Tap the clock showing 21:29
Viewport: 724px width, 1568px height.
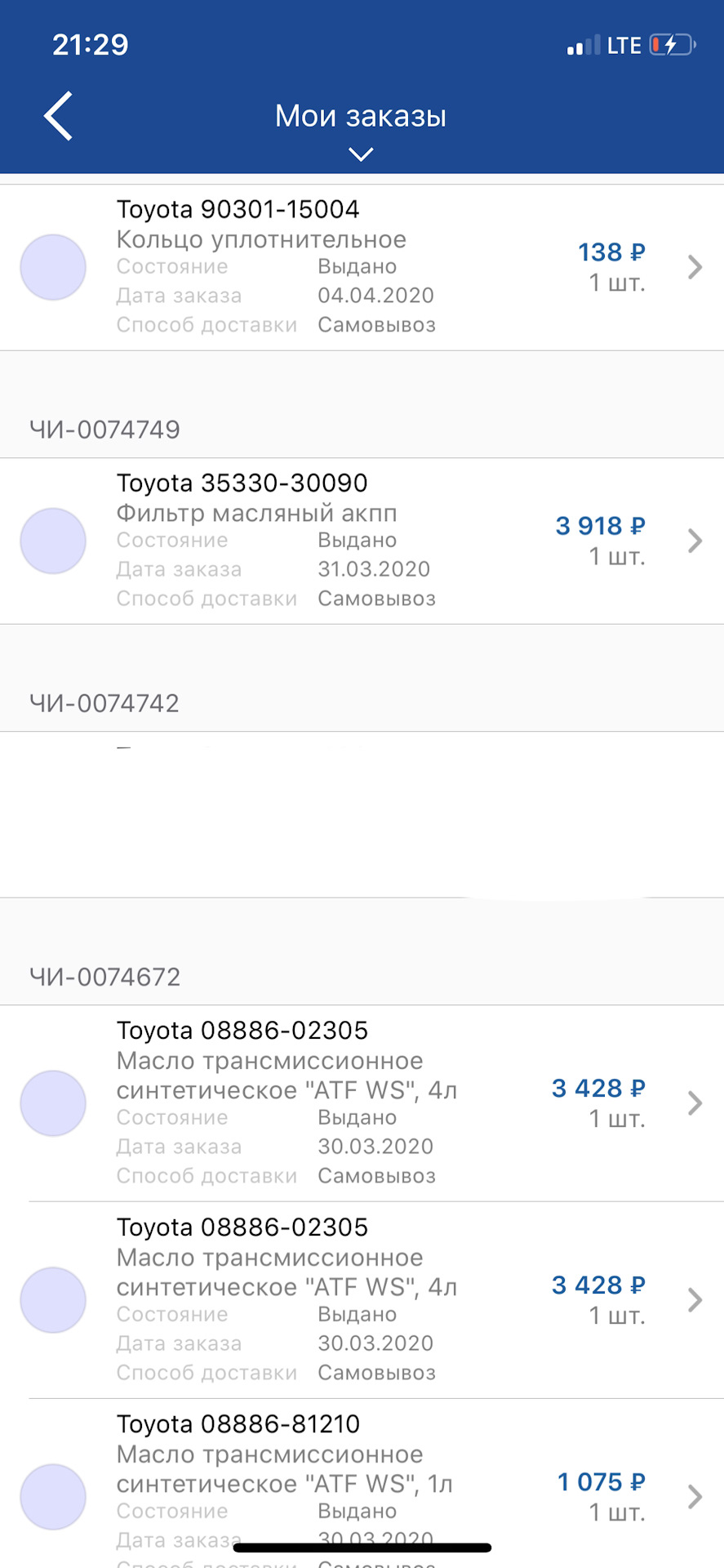[x=91, y=44]
